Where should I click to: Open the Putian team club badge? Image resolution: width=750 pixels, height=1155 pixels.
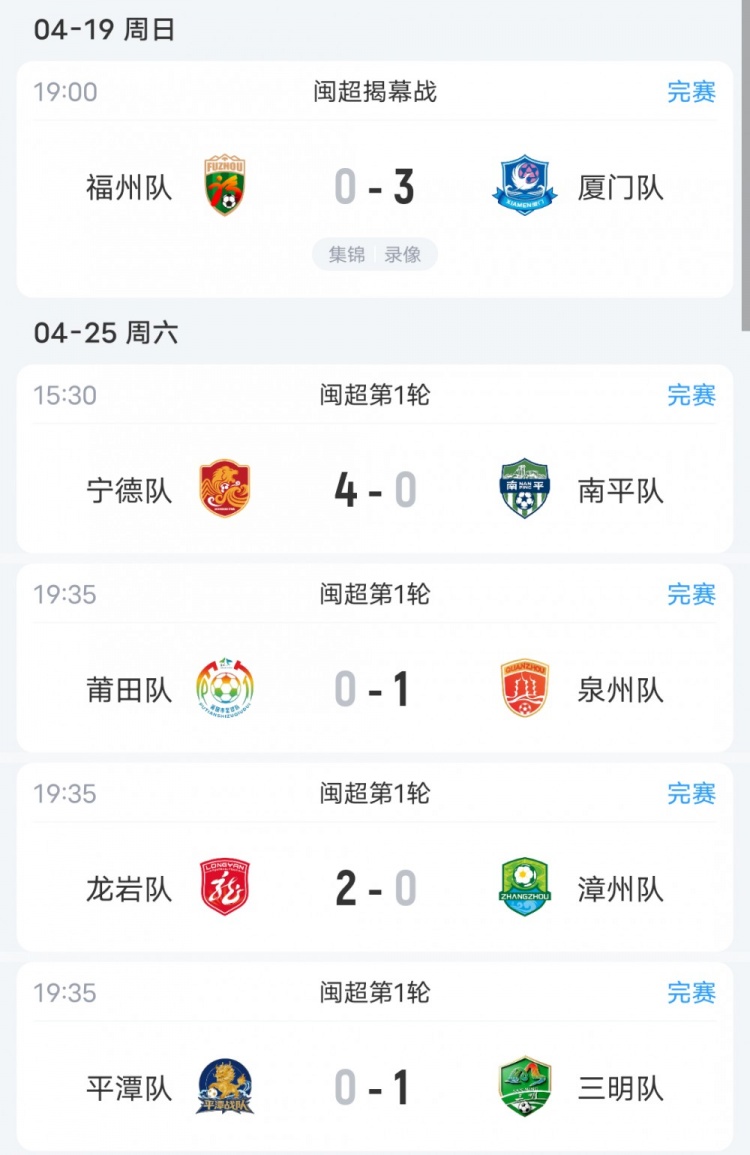click(x=225, y=686)
